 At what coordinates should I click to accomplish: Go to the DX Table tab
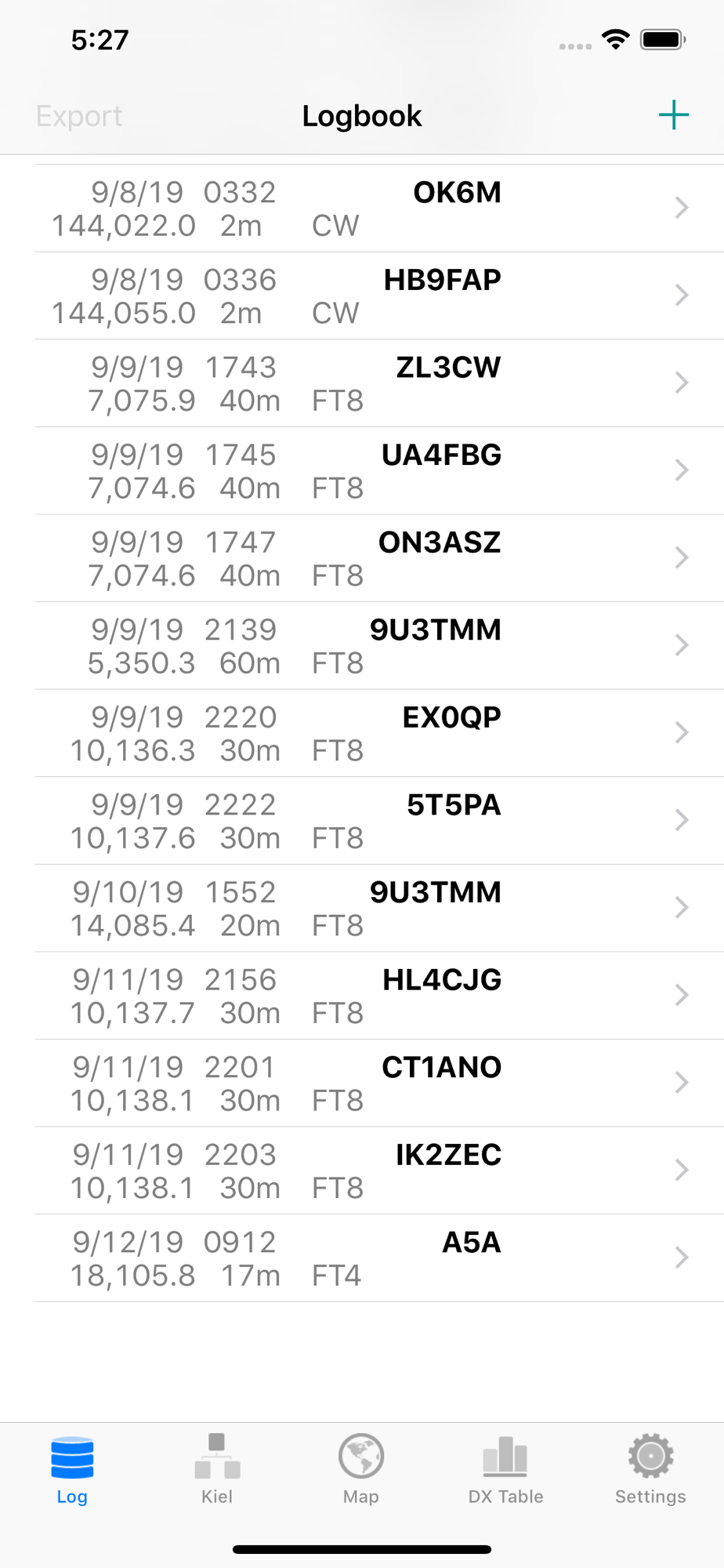[x=505, y=1469]
